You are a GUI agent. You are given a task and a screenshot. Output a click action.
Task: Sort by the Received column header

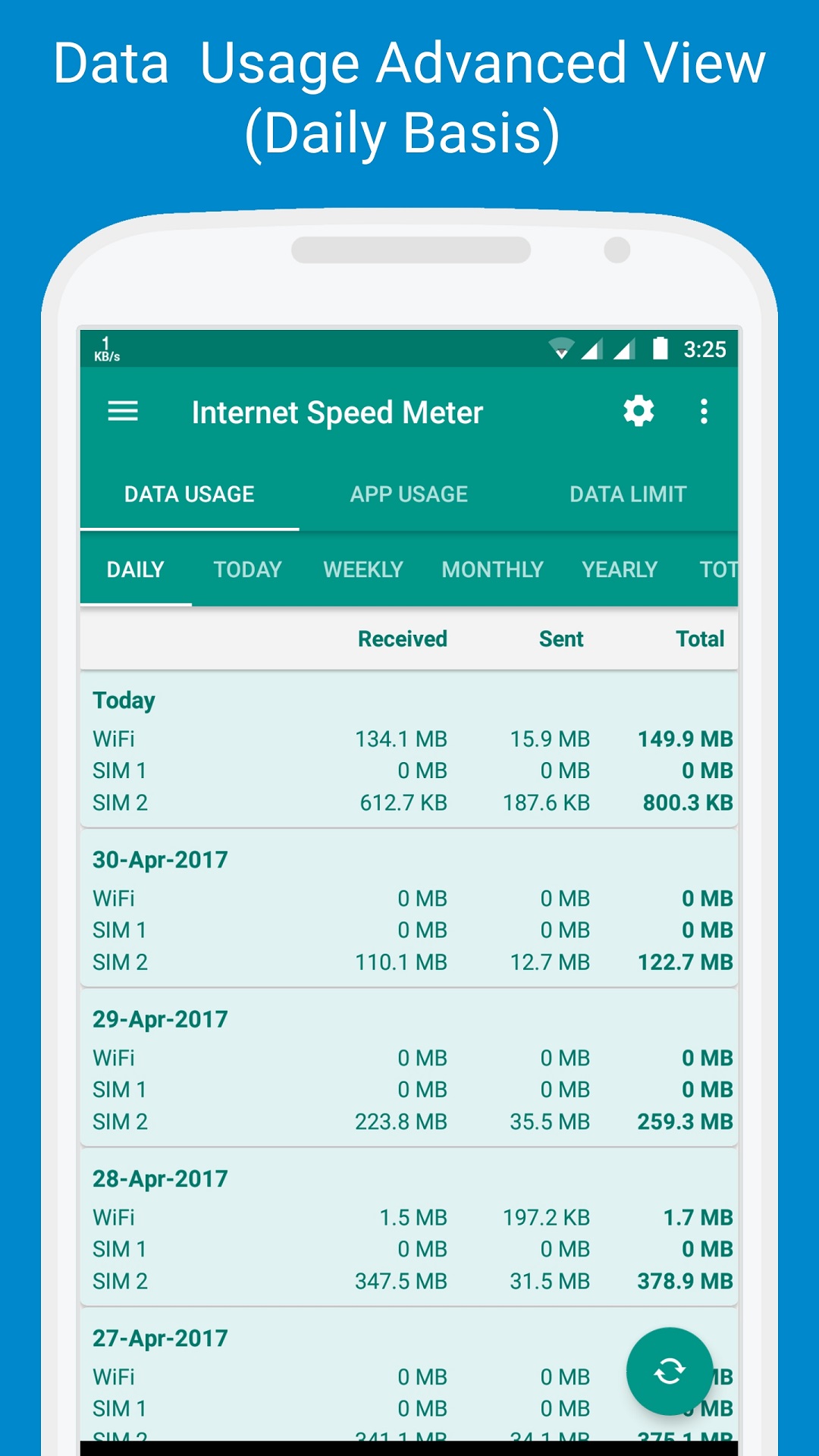point(401,639)
